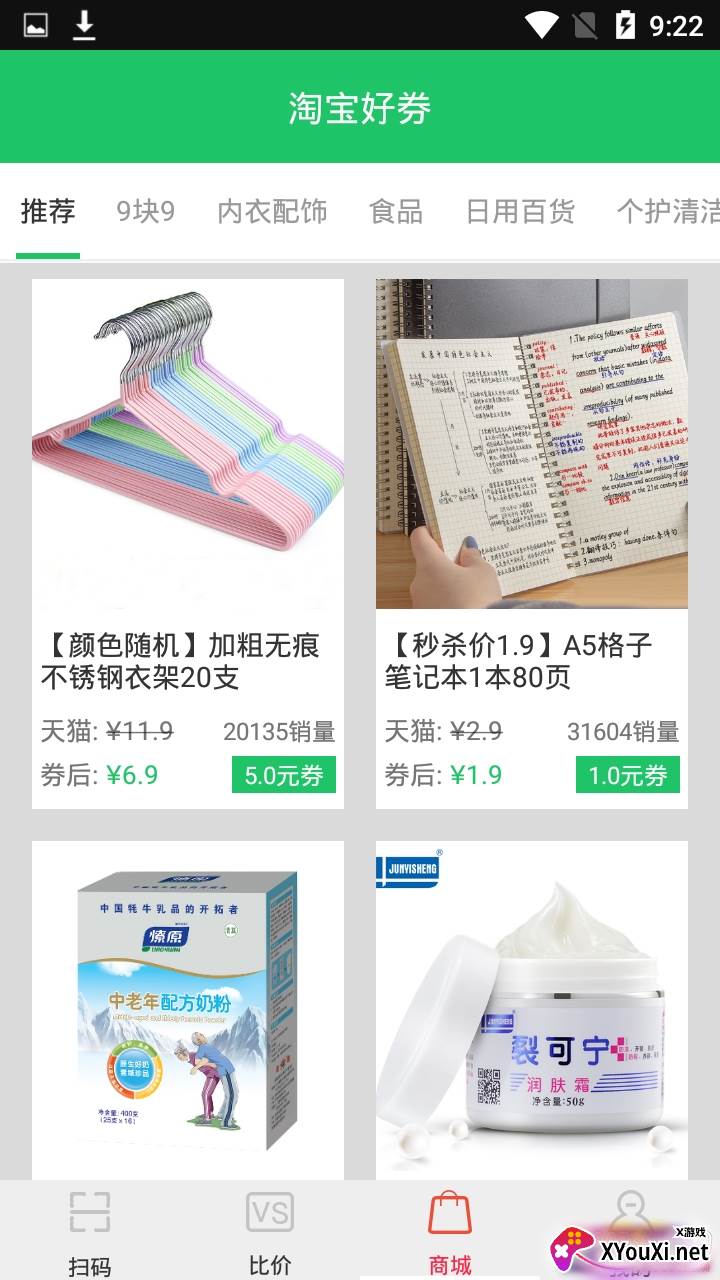Claim the 1.0元券 coupon
Screen dimensions: 720x1280
[628, 775]
